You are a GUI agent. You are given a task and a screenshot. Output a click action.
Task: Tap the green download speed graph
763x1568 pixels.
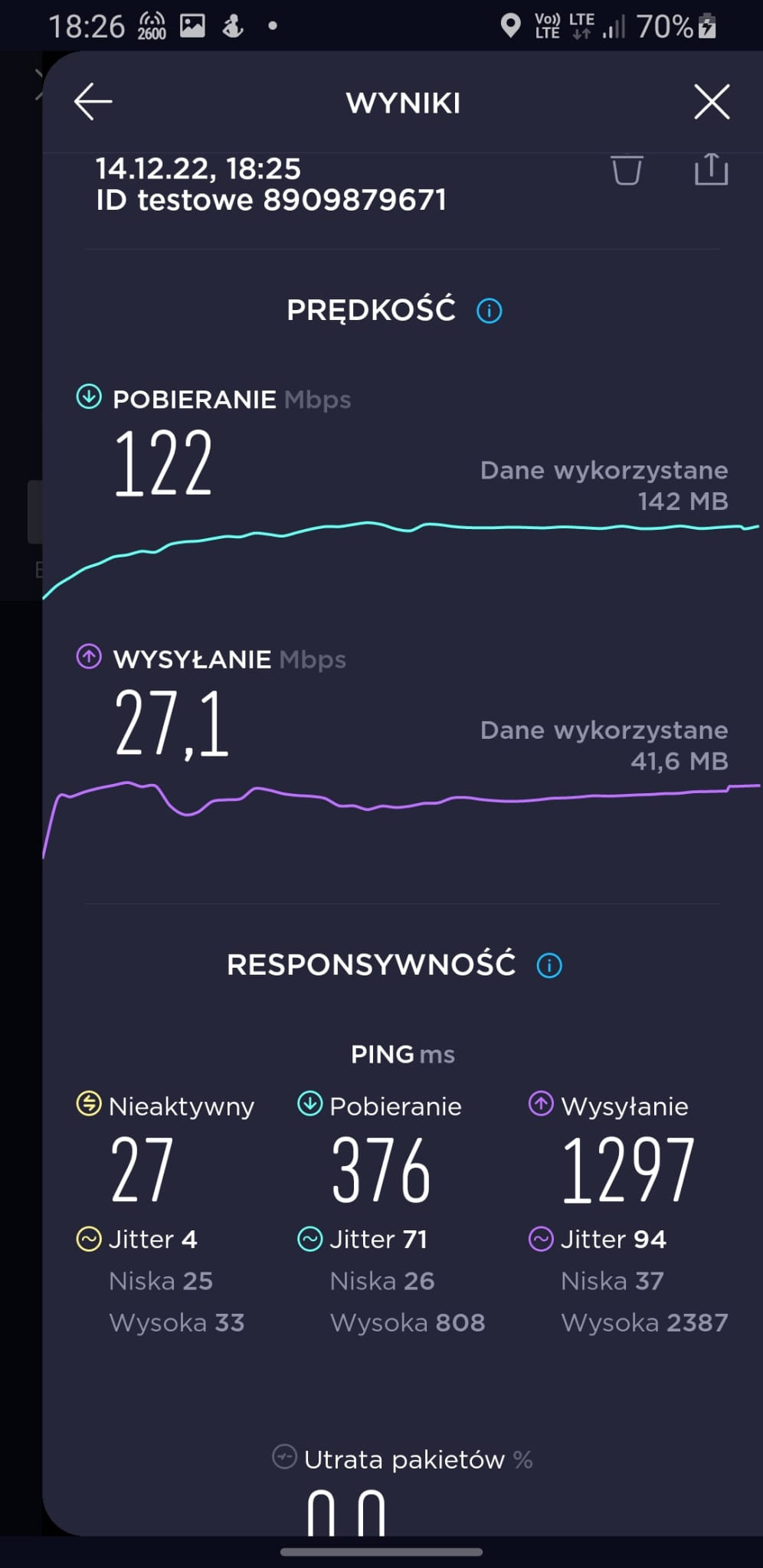[383, 528]
